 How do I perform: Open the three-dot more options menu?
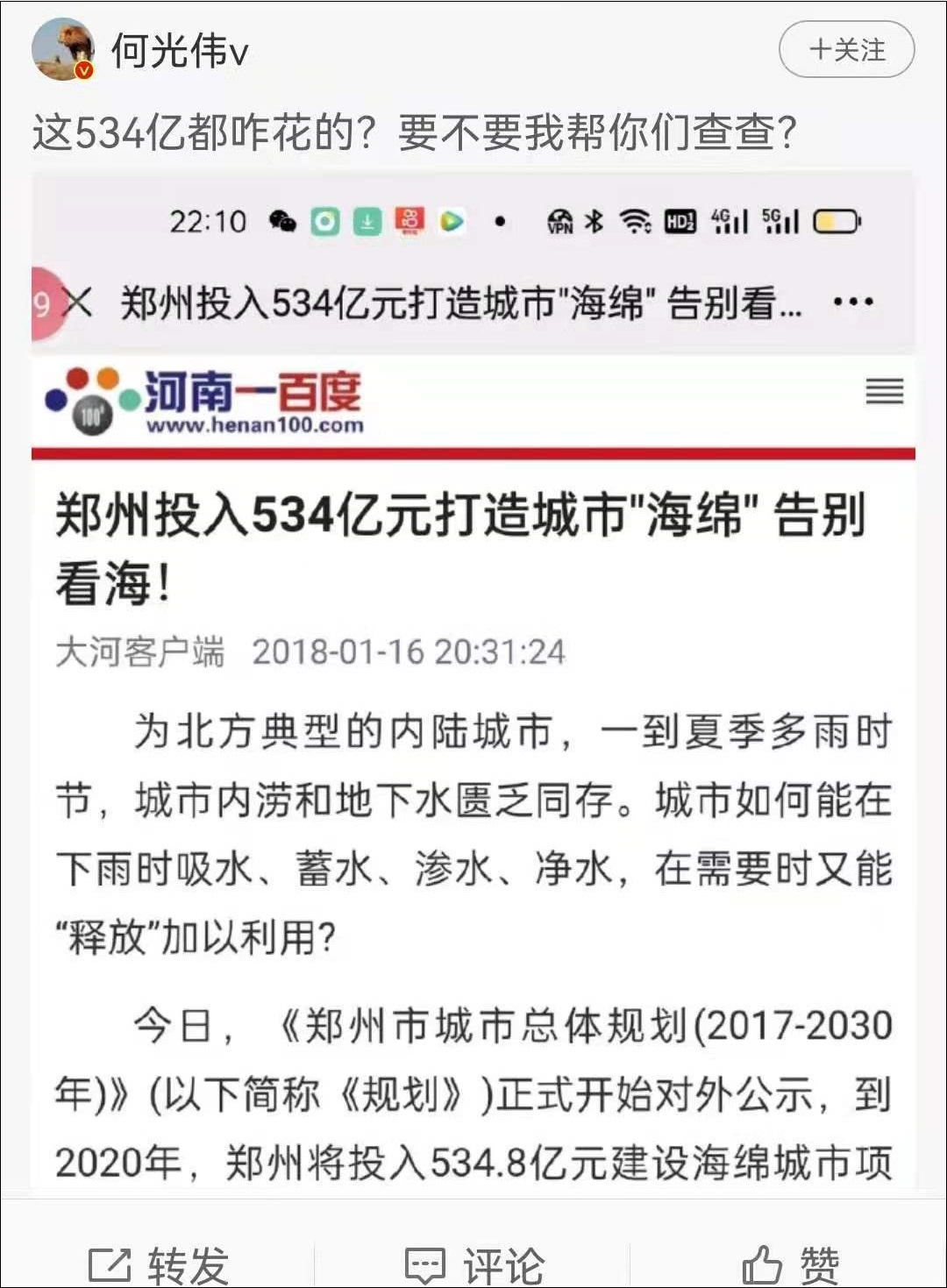click(855, 301)
